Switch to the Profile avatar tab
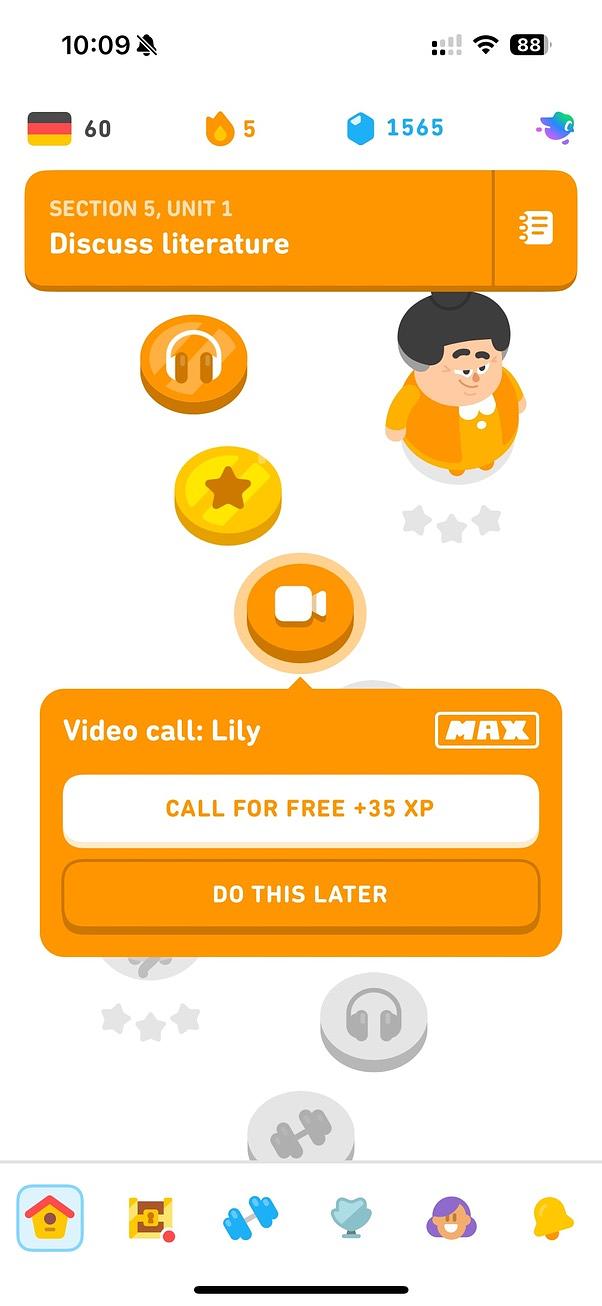 click(451, 1218)
